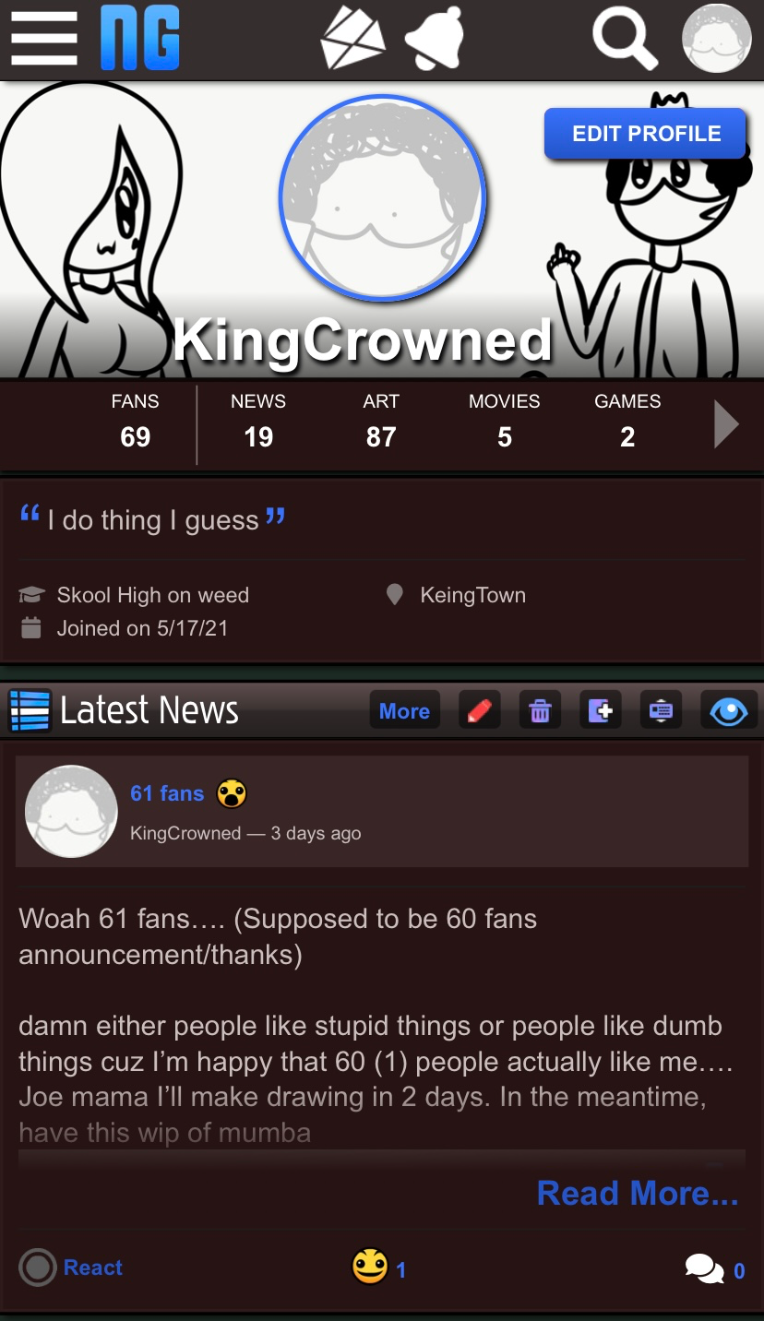The height and width of the screenshot is (1321, 764).
Task: React to the 61 fans post
Action: pyautogui.click(x=72, y=1267)
